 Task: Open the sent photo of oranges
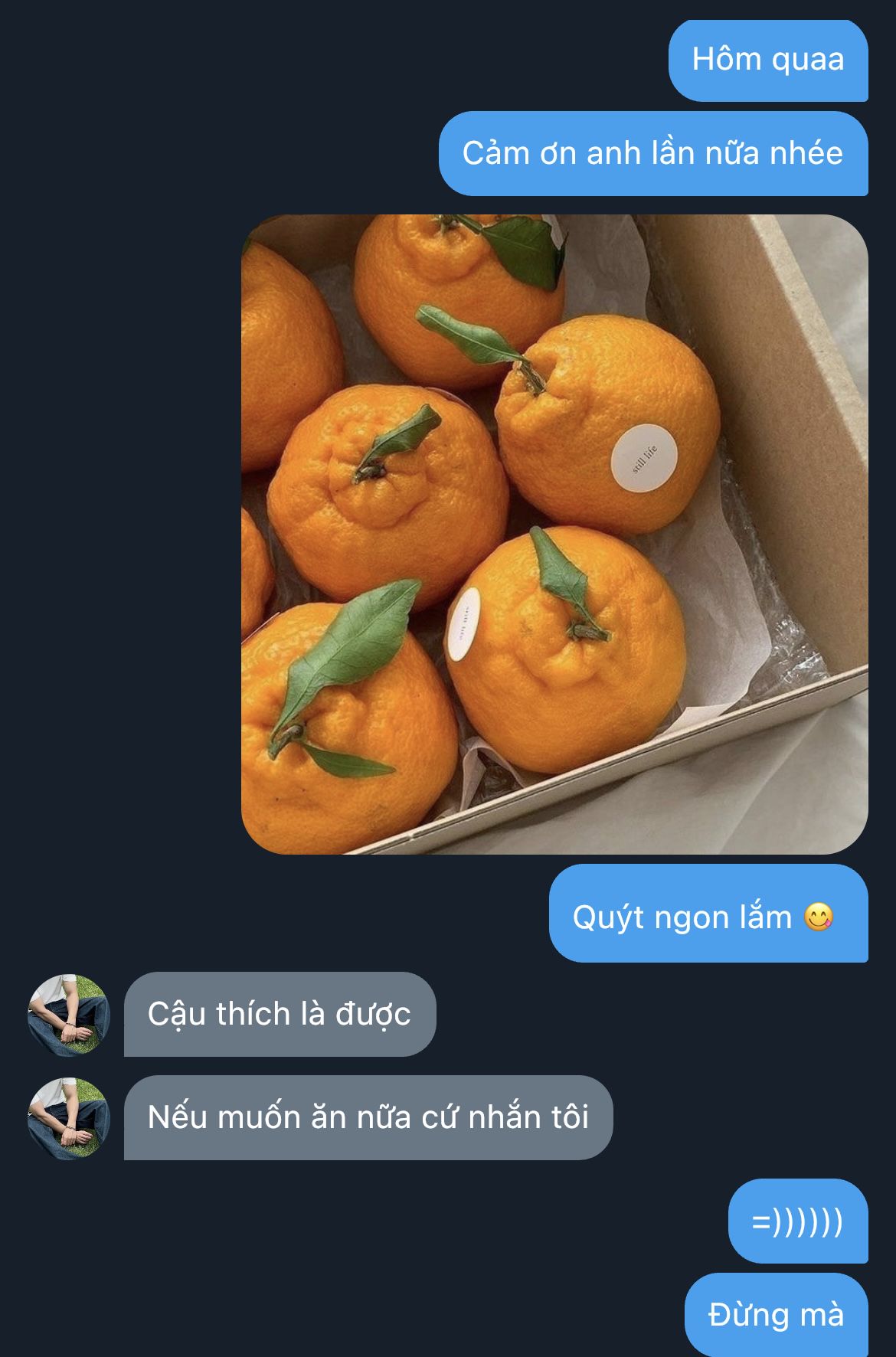pos(554,534)
